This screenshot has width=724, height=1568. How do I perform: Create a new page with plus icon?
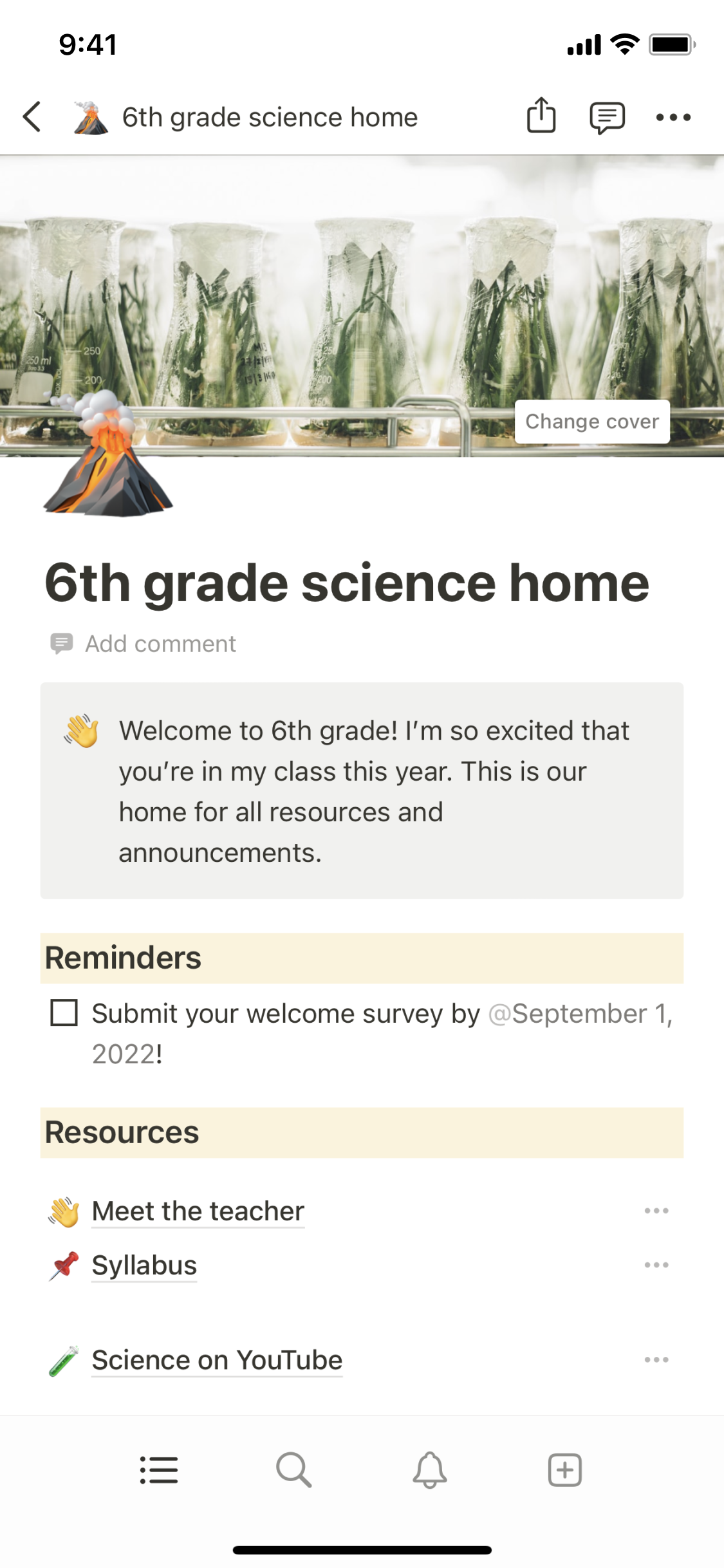pyautogui.click(x=564, y=1470)
